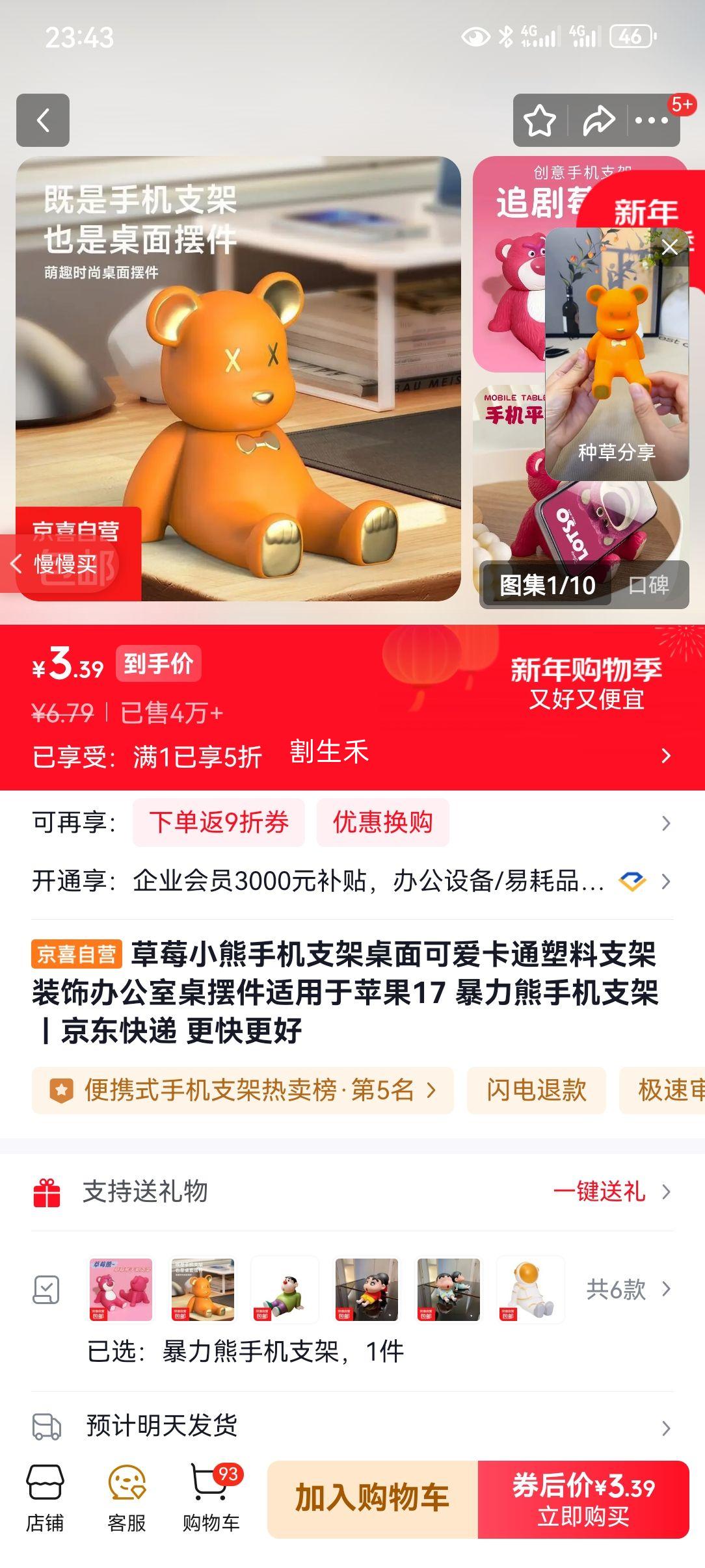Screen dimensions: 705x1568
Task: Click the back arrow at top left
Action: [44, 121]
